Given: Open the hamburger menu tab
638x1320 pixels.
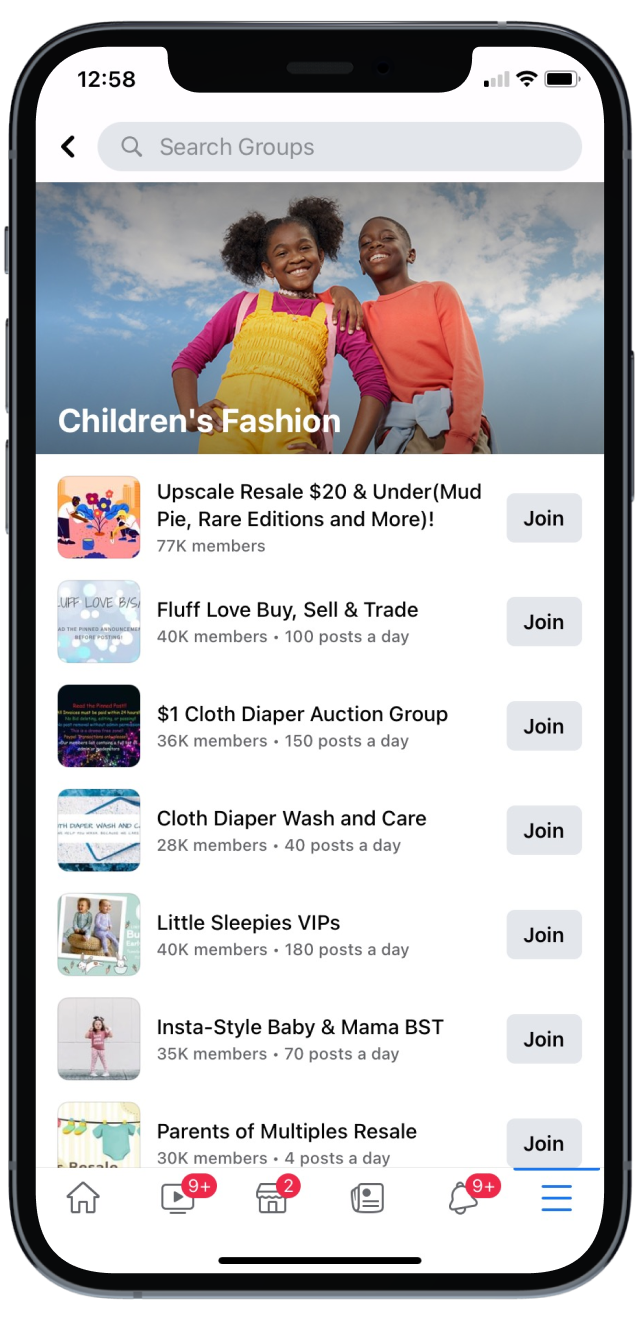Looking at the screenshot, I should point(556,1198).
